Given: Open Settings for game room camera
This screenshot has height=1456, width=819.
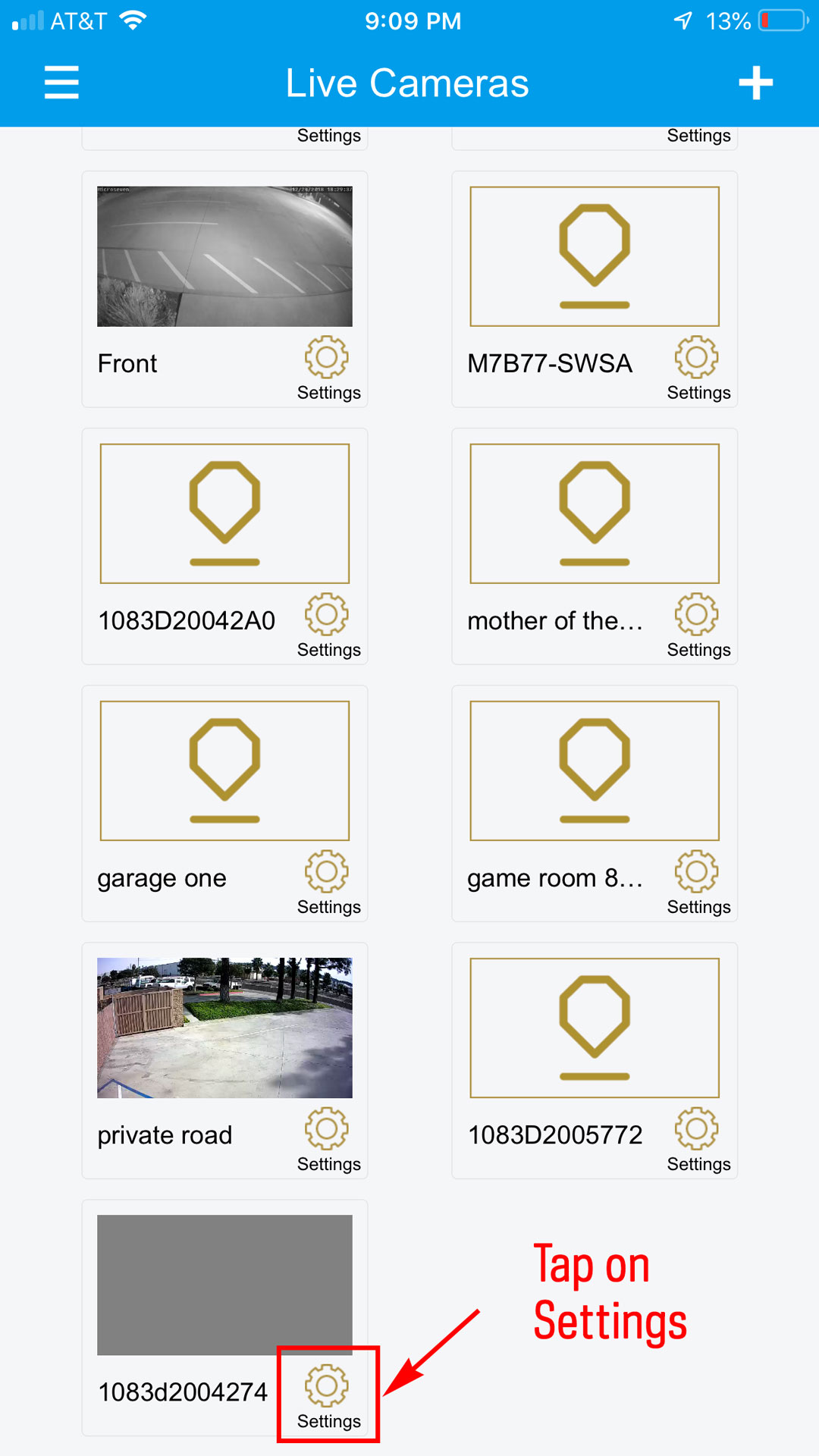Looking at the screenshot, I should 698,883.
